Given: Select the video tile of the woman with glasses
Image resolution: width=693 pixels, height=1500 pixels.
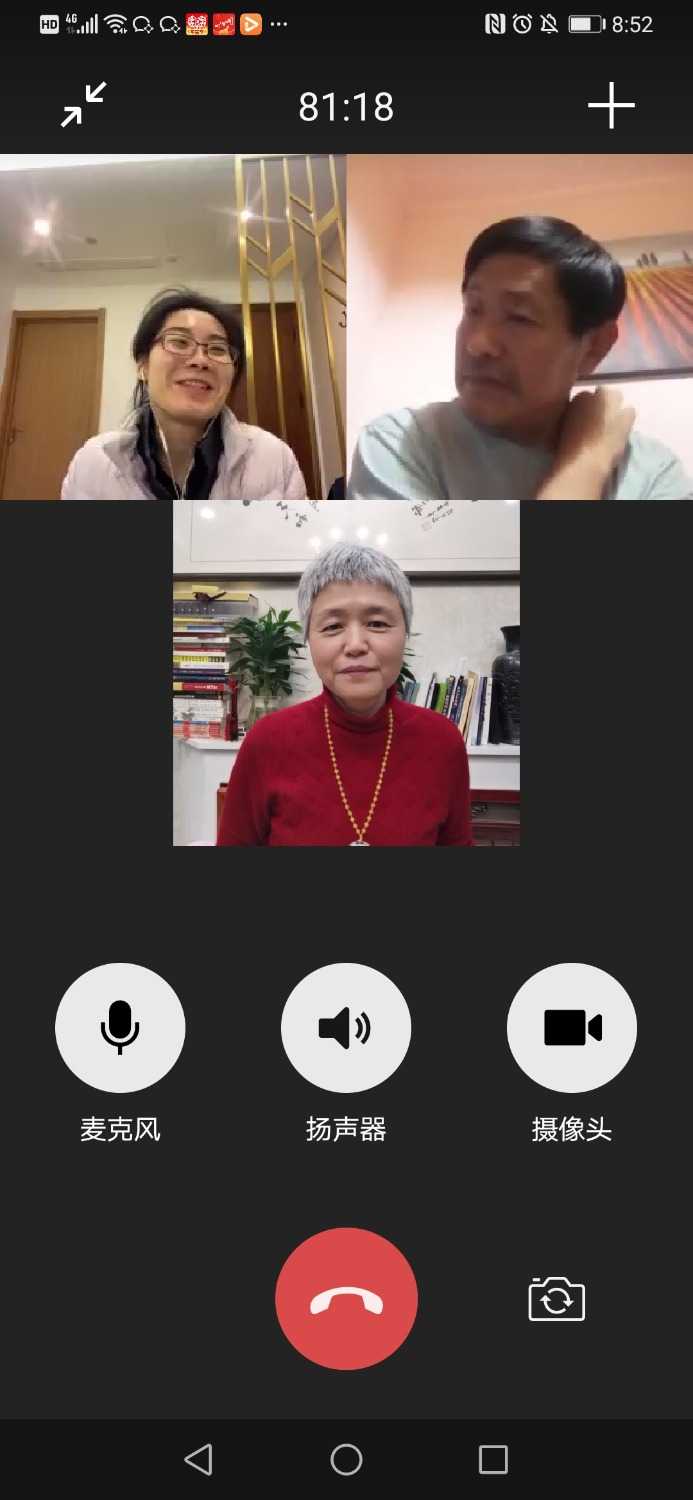Looking at the screenshot, I should (x=173, y=327).
